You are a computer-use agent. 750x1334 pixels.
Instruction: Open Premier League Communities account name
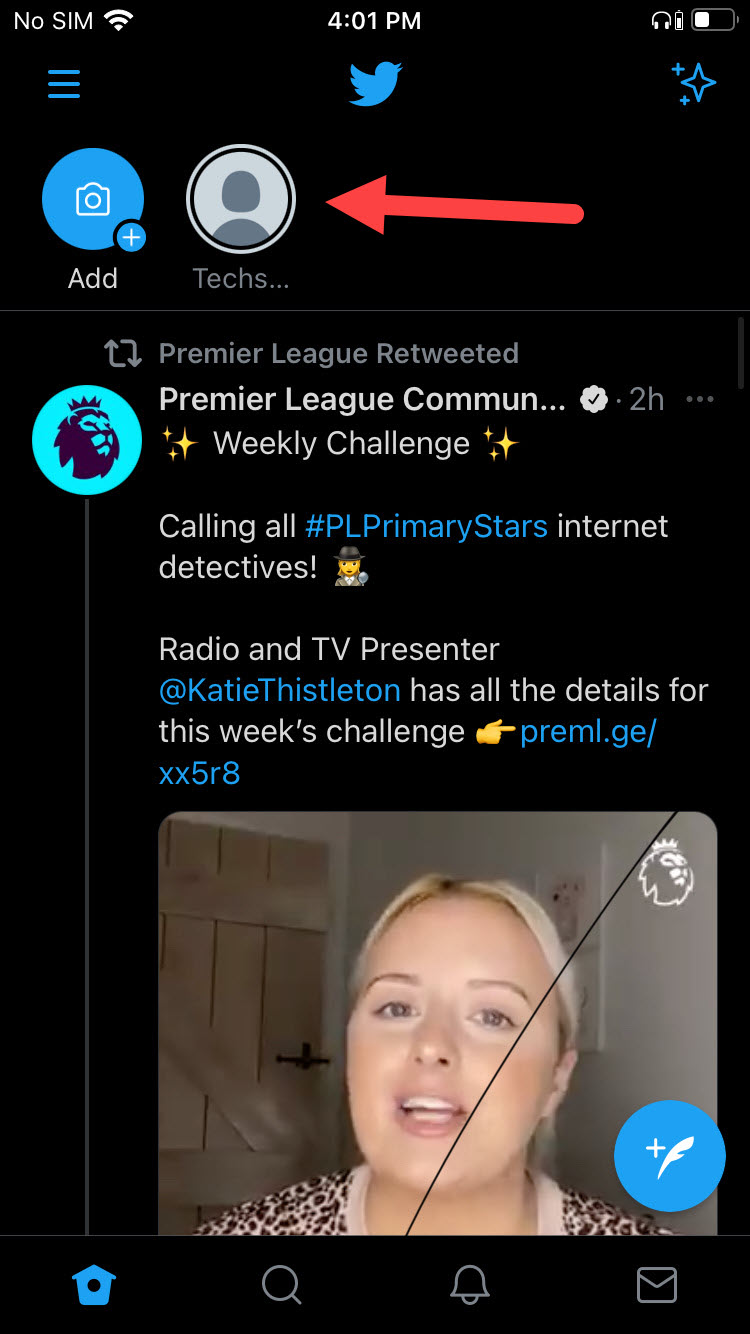tap(362, 400)
